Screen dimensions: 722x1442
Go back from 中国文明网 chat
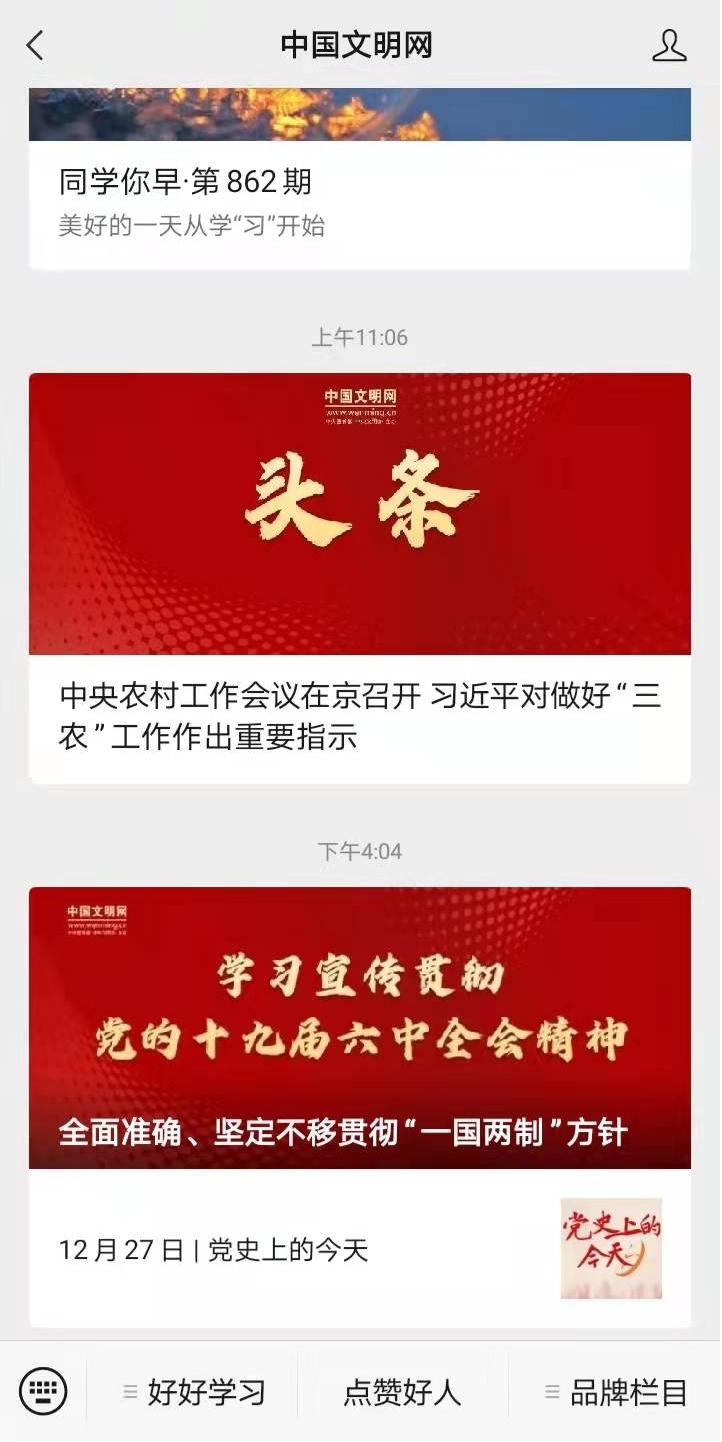tap(36, 45)
